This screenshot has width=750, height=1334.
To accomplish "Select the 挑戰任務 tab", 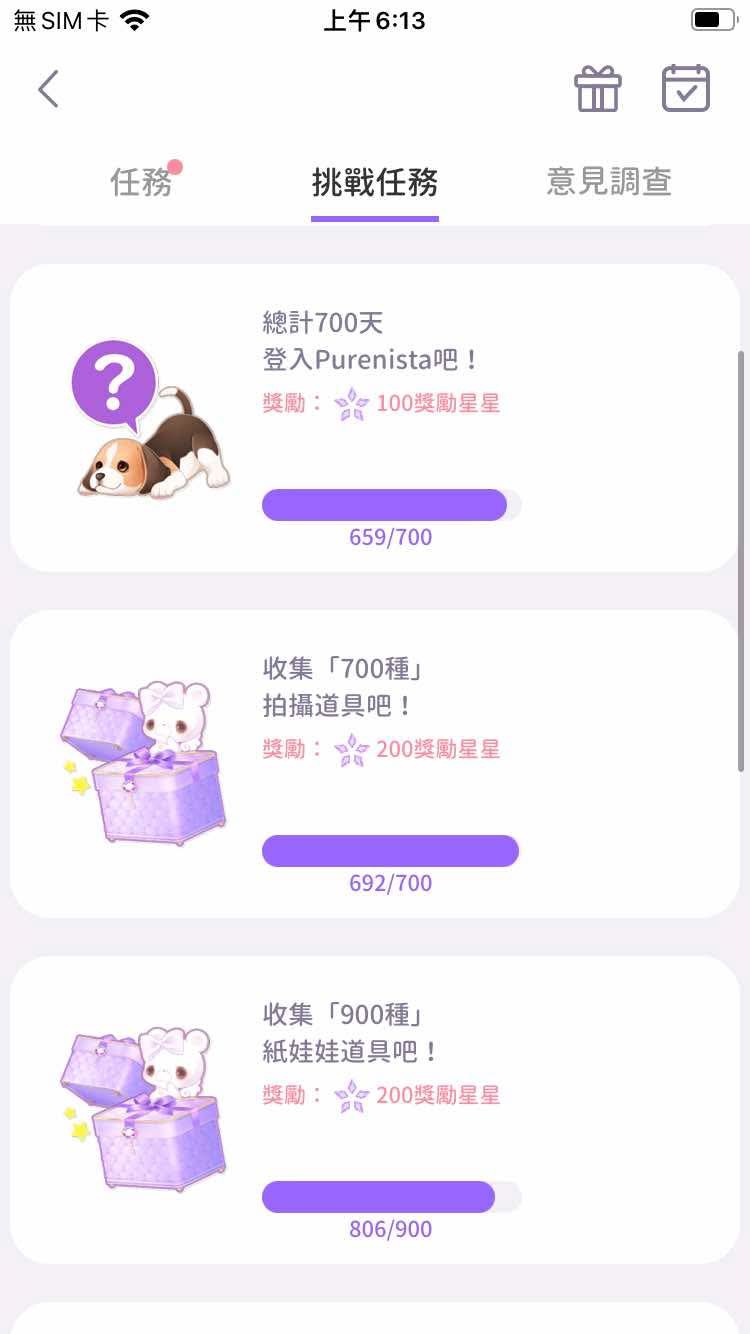I will [375, 182].
